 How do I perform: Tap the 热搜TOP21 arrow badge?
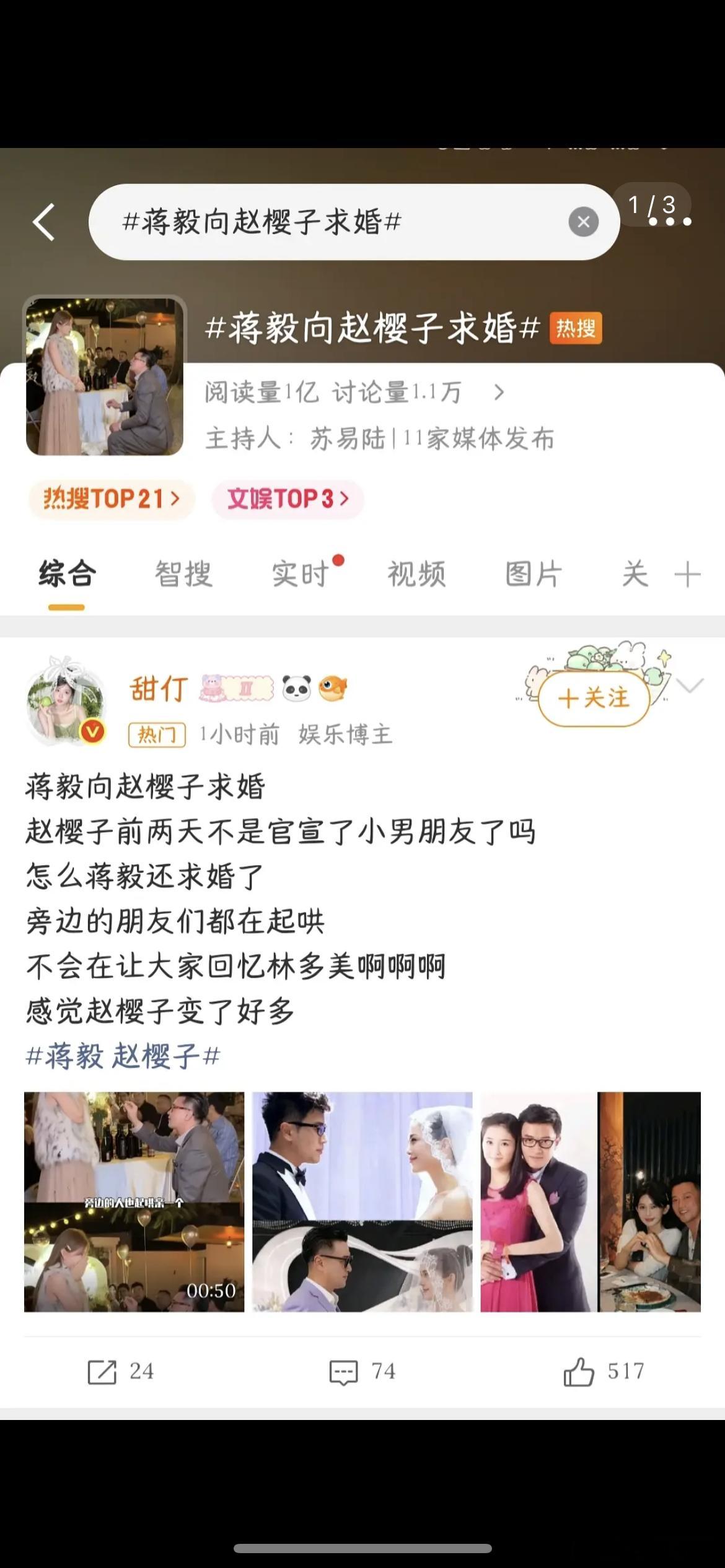110,499
